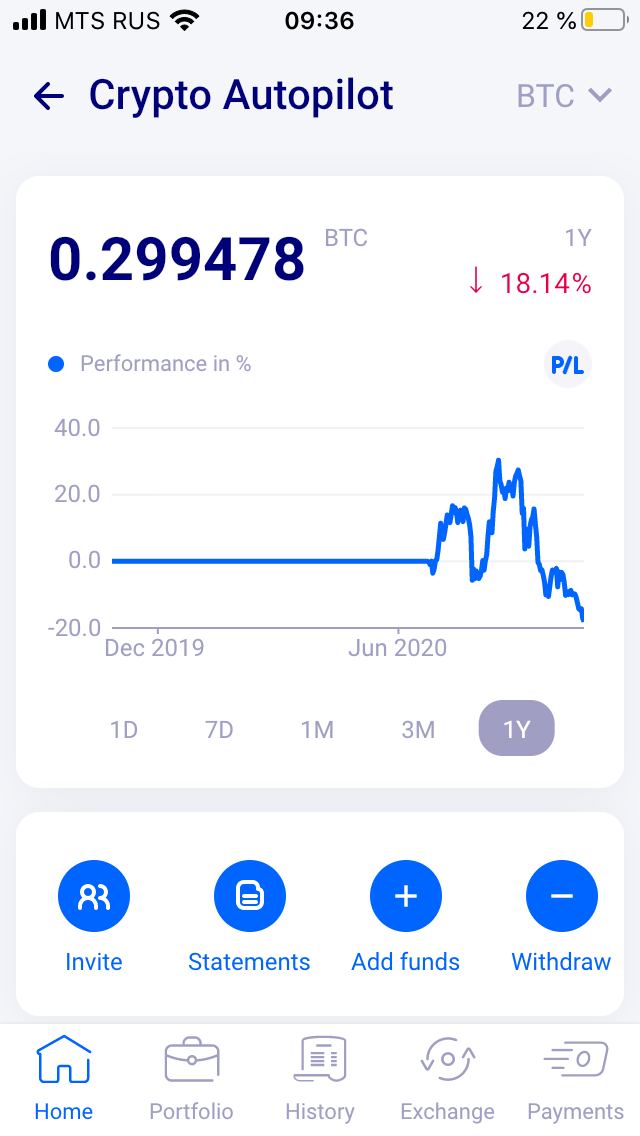This screenshot has width=640, height=1136.
Task: Switch chart to 7D range
Action: (219, 729)
